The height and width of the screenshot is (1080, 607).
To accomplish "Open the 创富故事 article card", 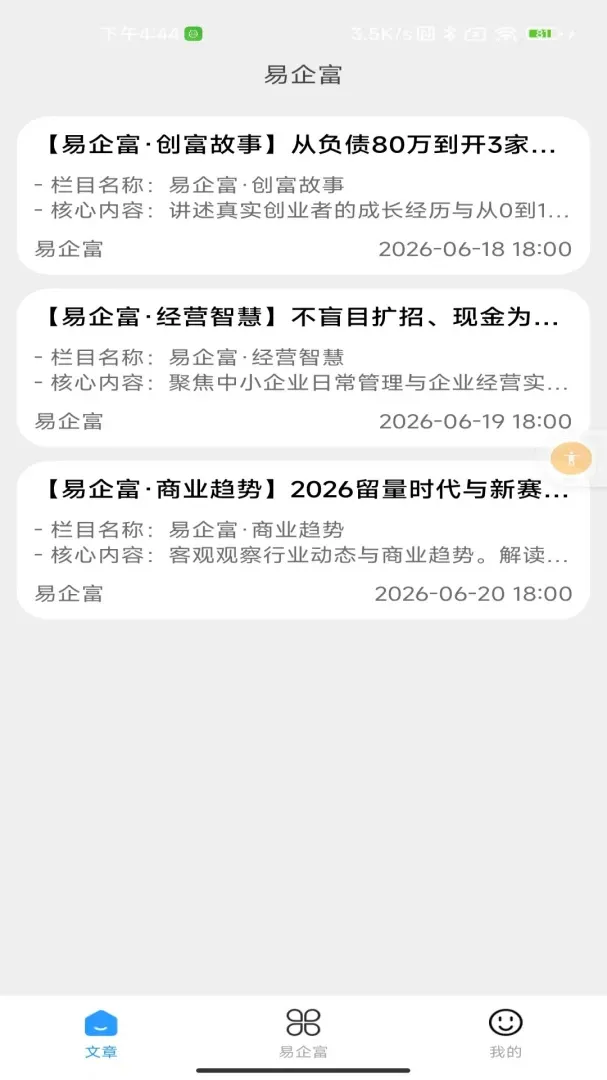I will click(303, 196).
